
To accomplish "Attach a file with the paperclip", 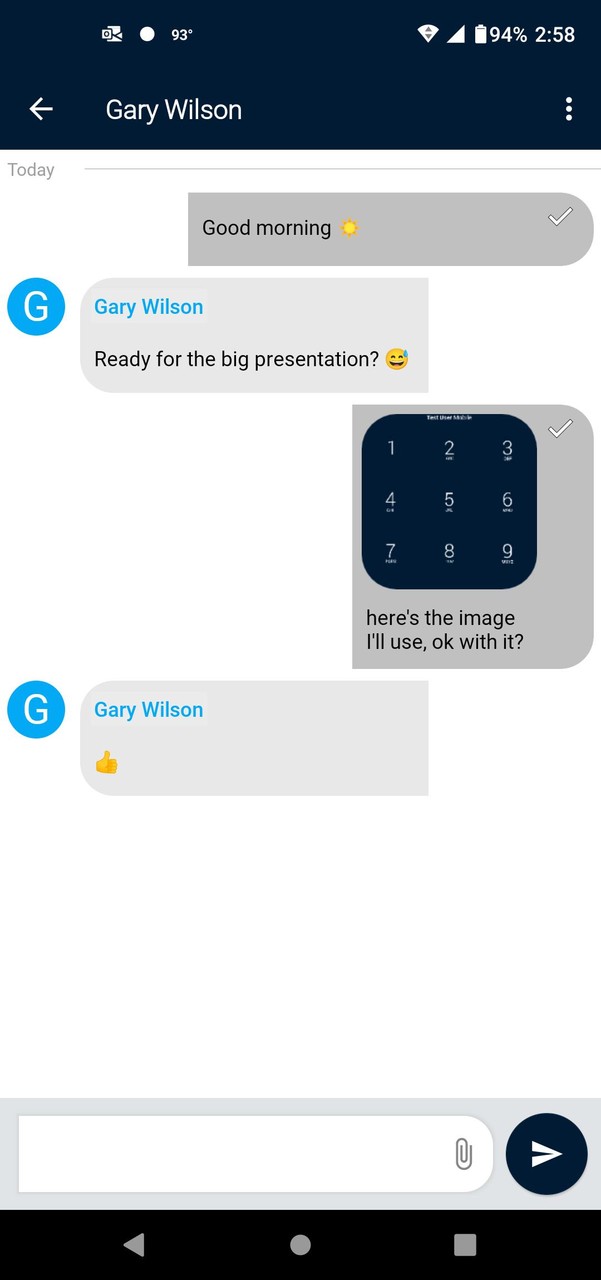I will pyautogui.click(x=463, y=1154).
